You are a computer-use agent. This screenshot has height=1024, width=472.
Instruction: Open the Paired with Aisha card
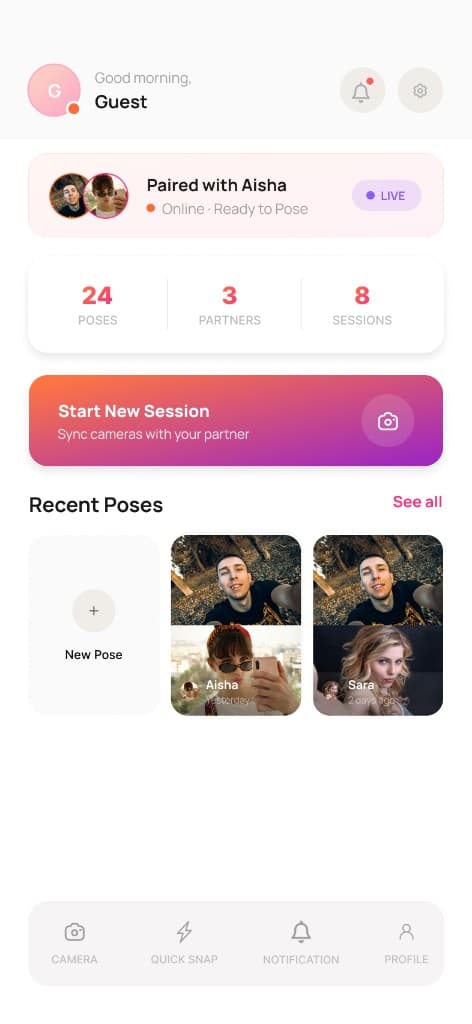[236, 195]
